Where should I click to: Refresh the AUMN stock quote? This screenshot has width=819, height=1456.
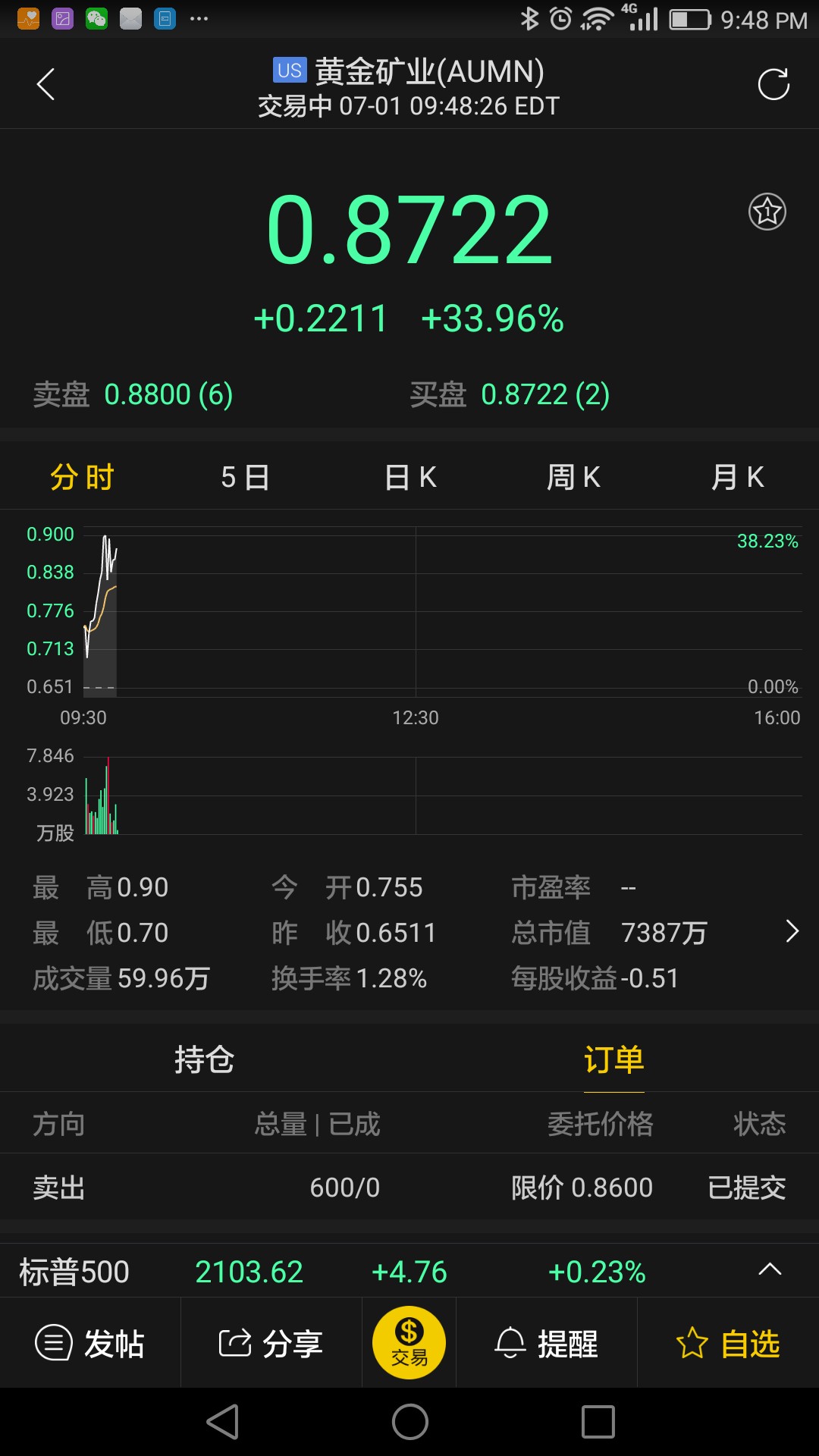[773, 84]
